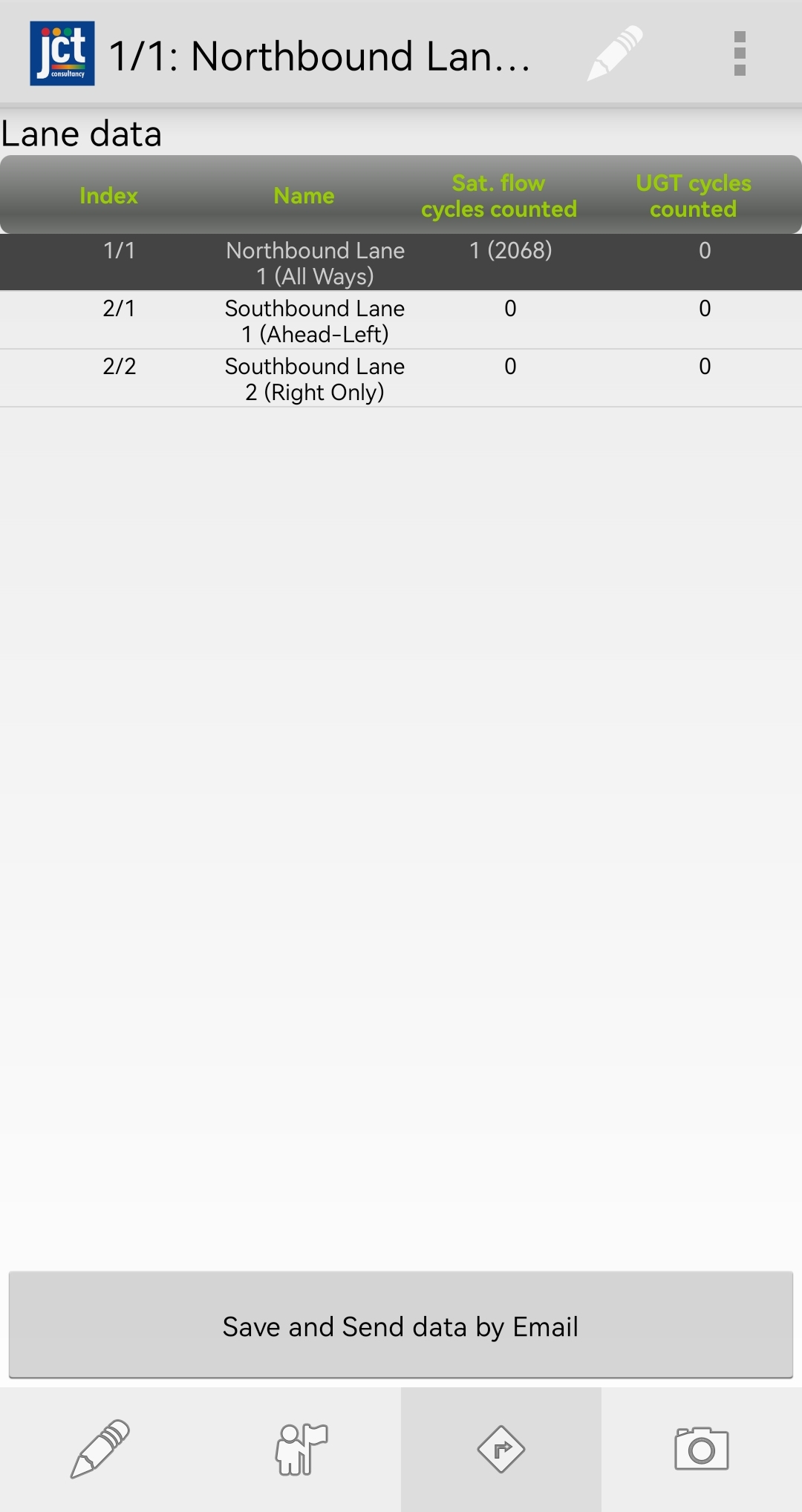Open the three-dot overflow menu

click(x=740, y=53)
